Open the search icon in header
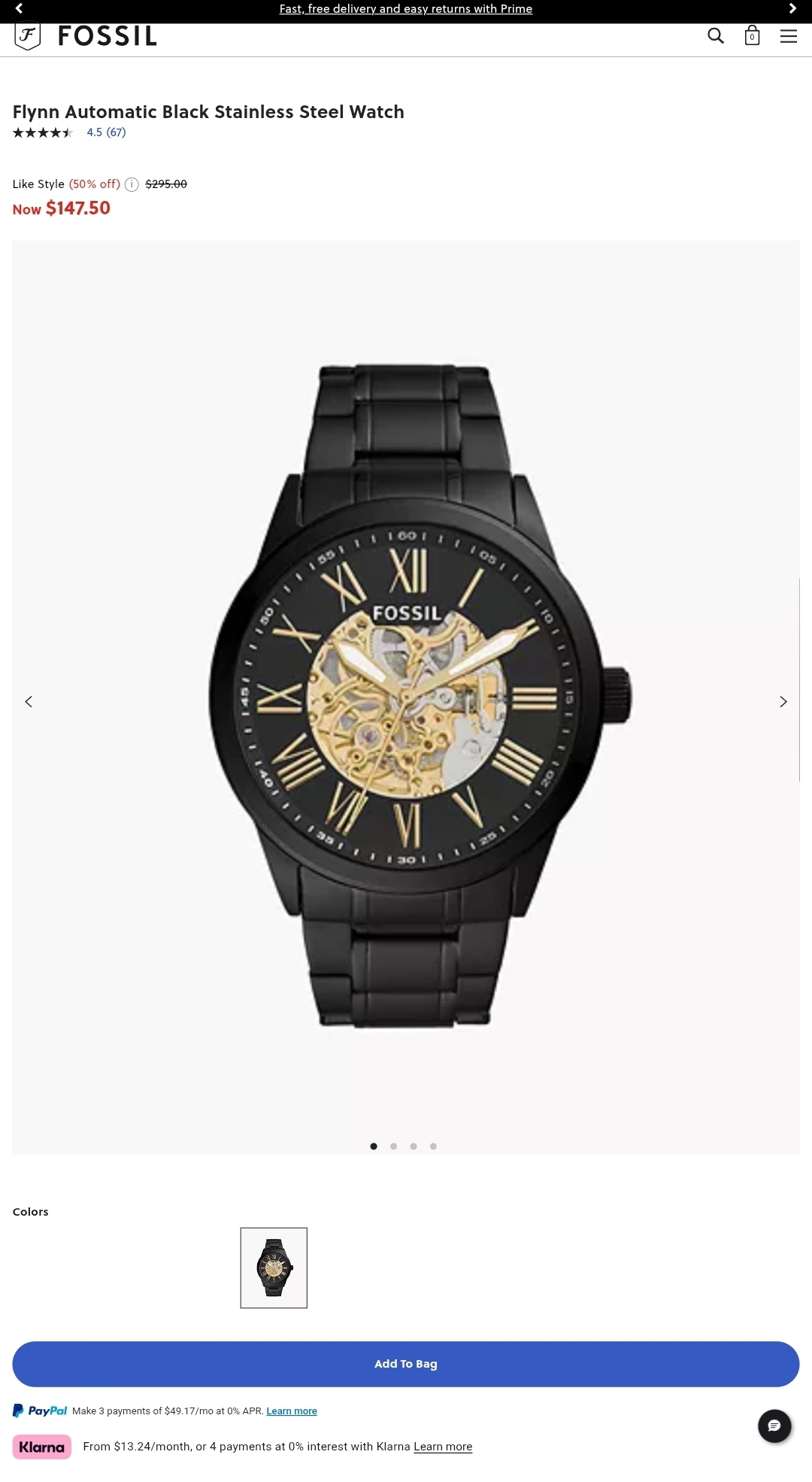Viewport: 812px width, 1482px height. point(715,36)
